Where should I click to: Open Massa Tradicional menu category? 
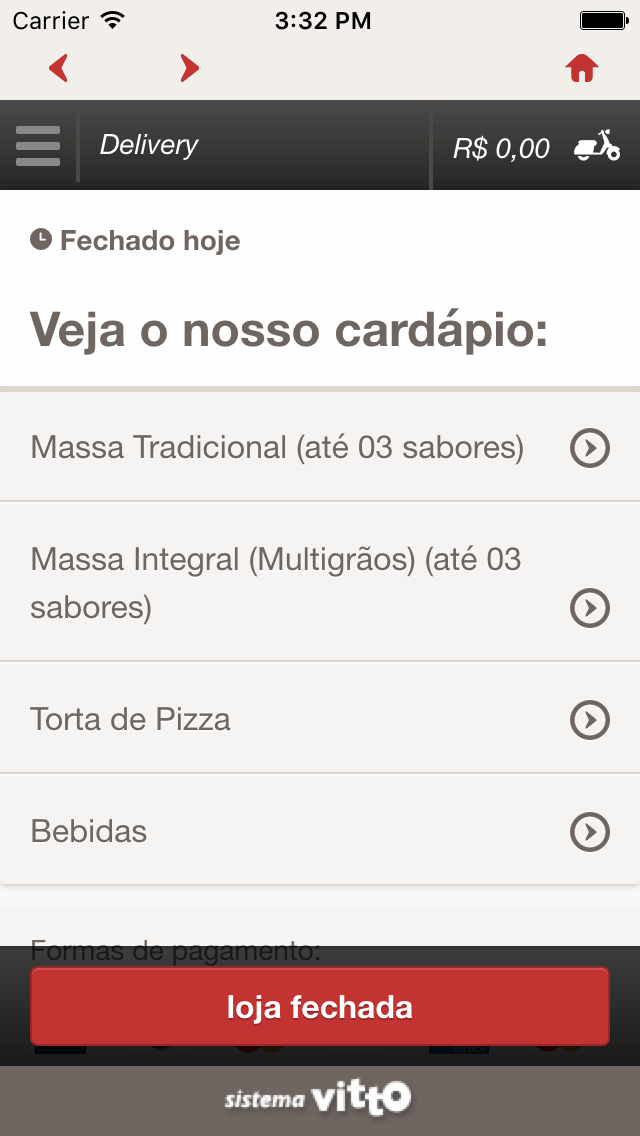click(x=319, y=448)
